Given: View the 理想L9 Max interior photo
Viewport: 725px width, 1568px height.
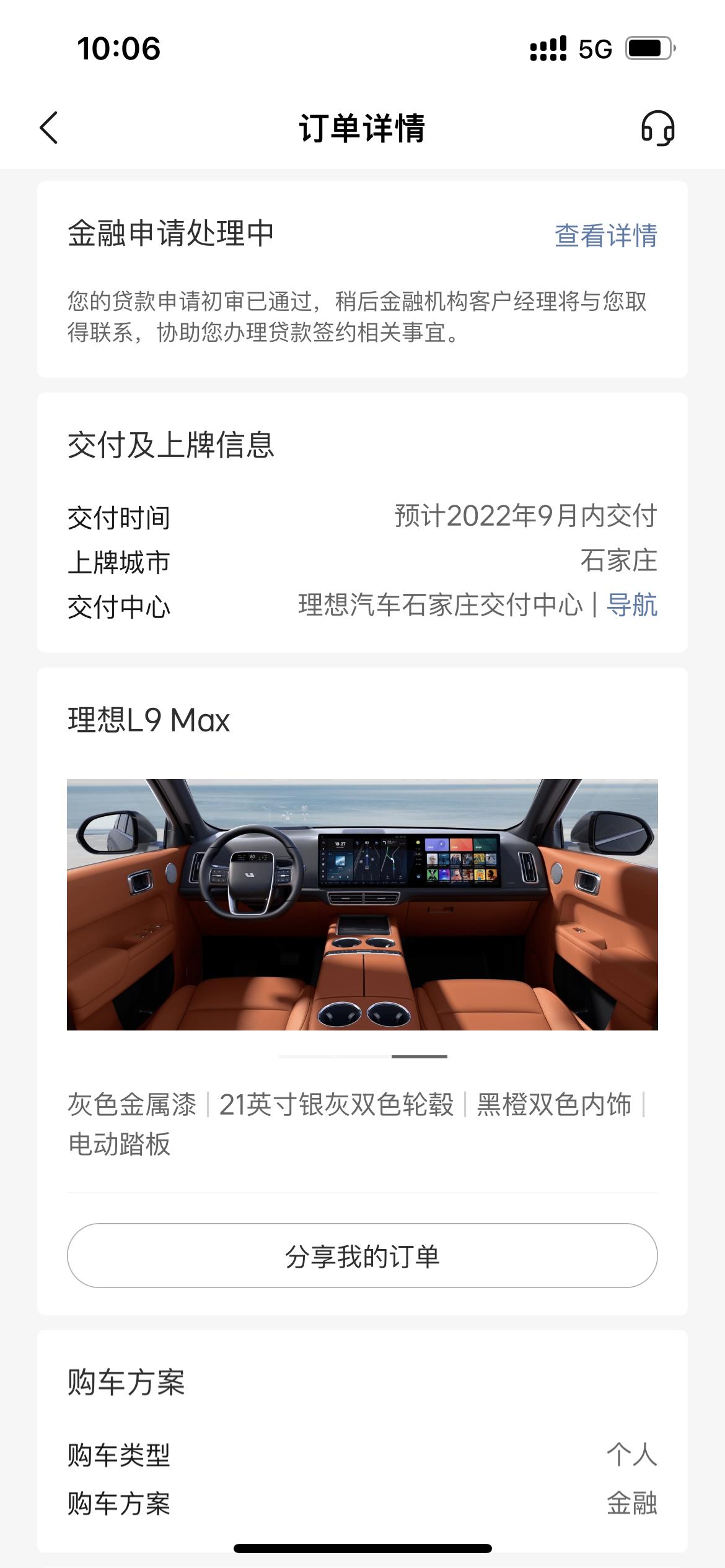Looking at the screenshot, I should 362,904.
